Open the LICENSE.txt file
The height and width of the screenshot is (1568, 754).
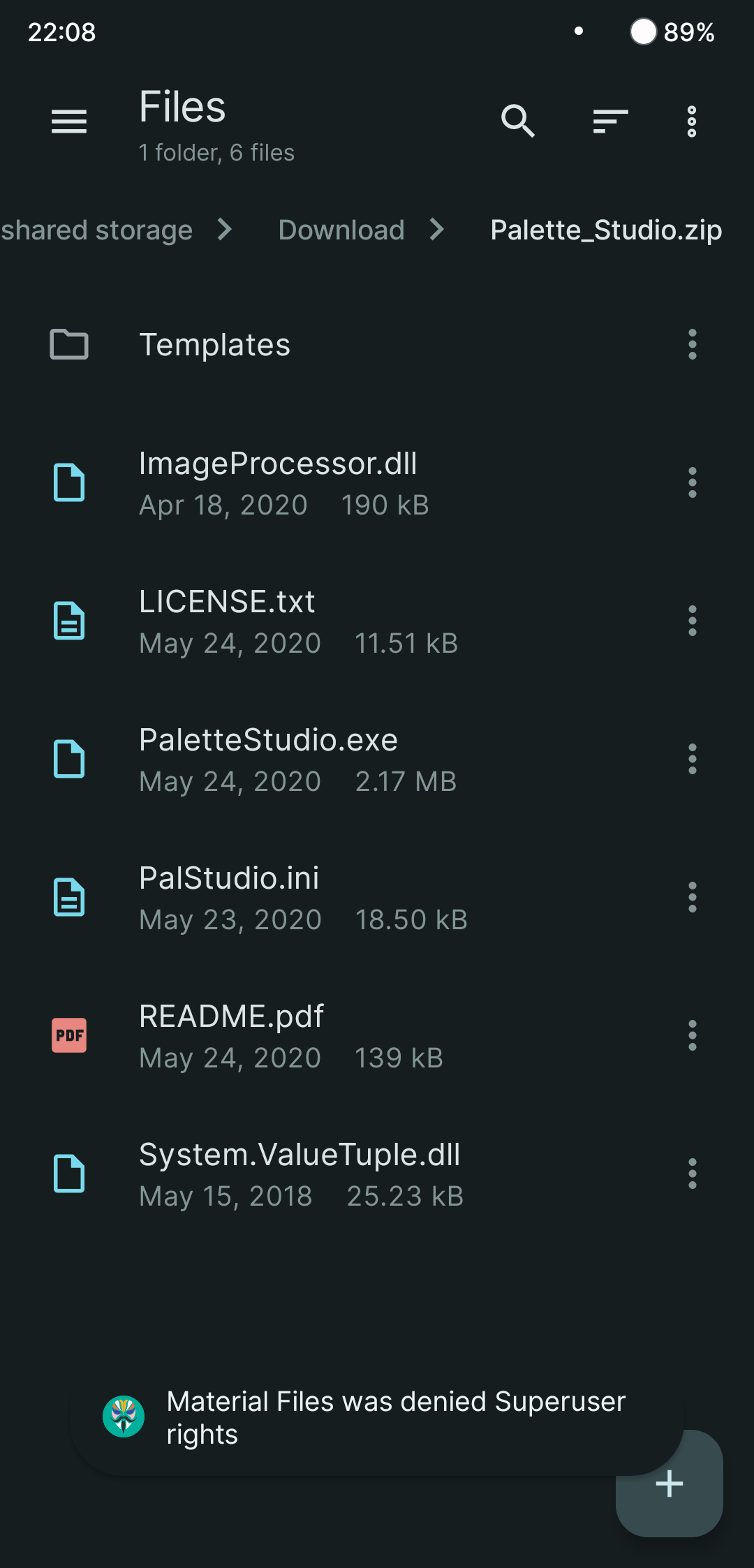(x=314, y=621)
